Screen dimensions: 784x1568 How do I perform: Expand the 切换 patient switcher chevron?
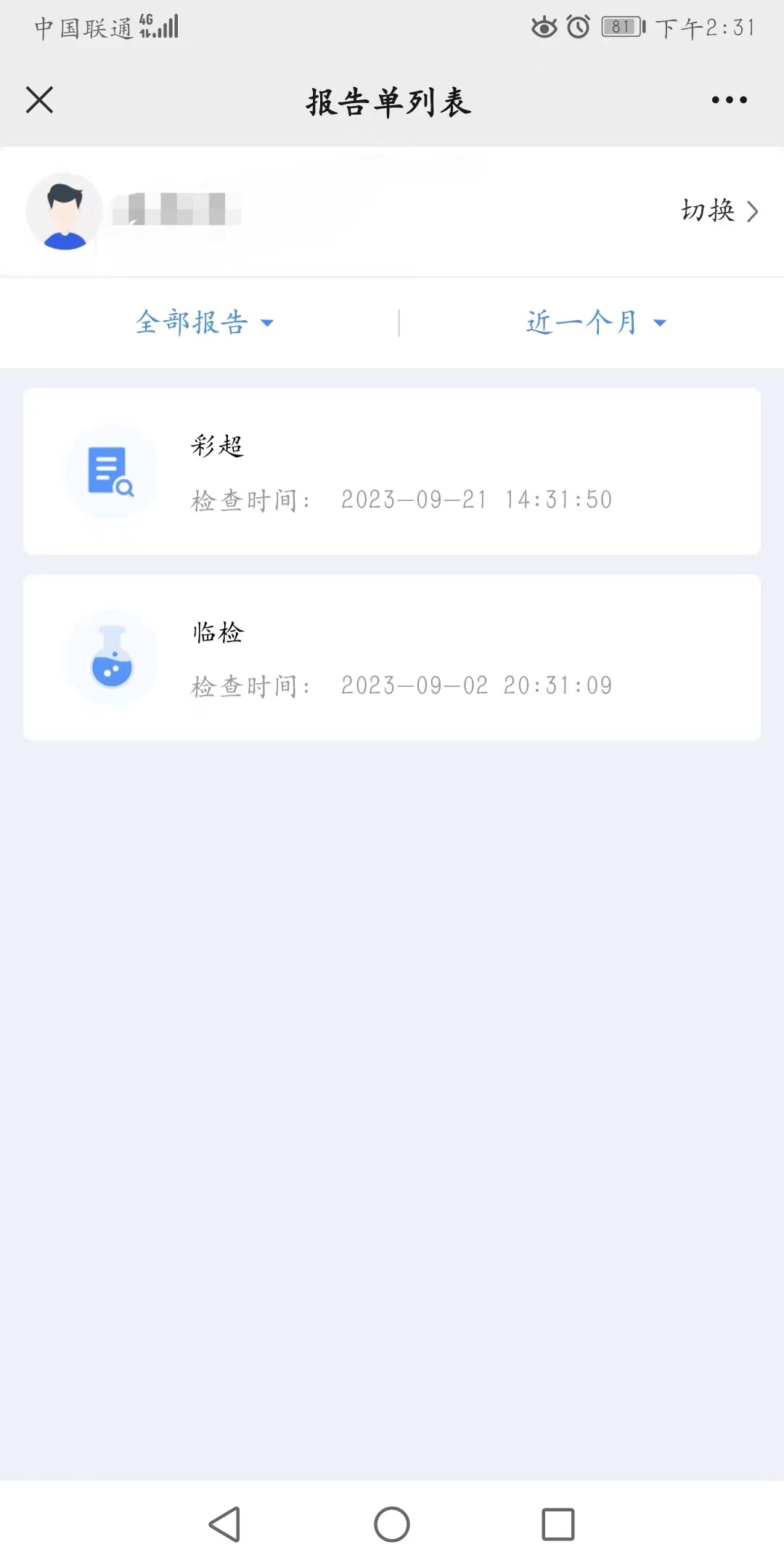pos(753,211)
